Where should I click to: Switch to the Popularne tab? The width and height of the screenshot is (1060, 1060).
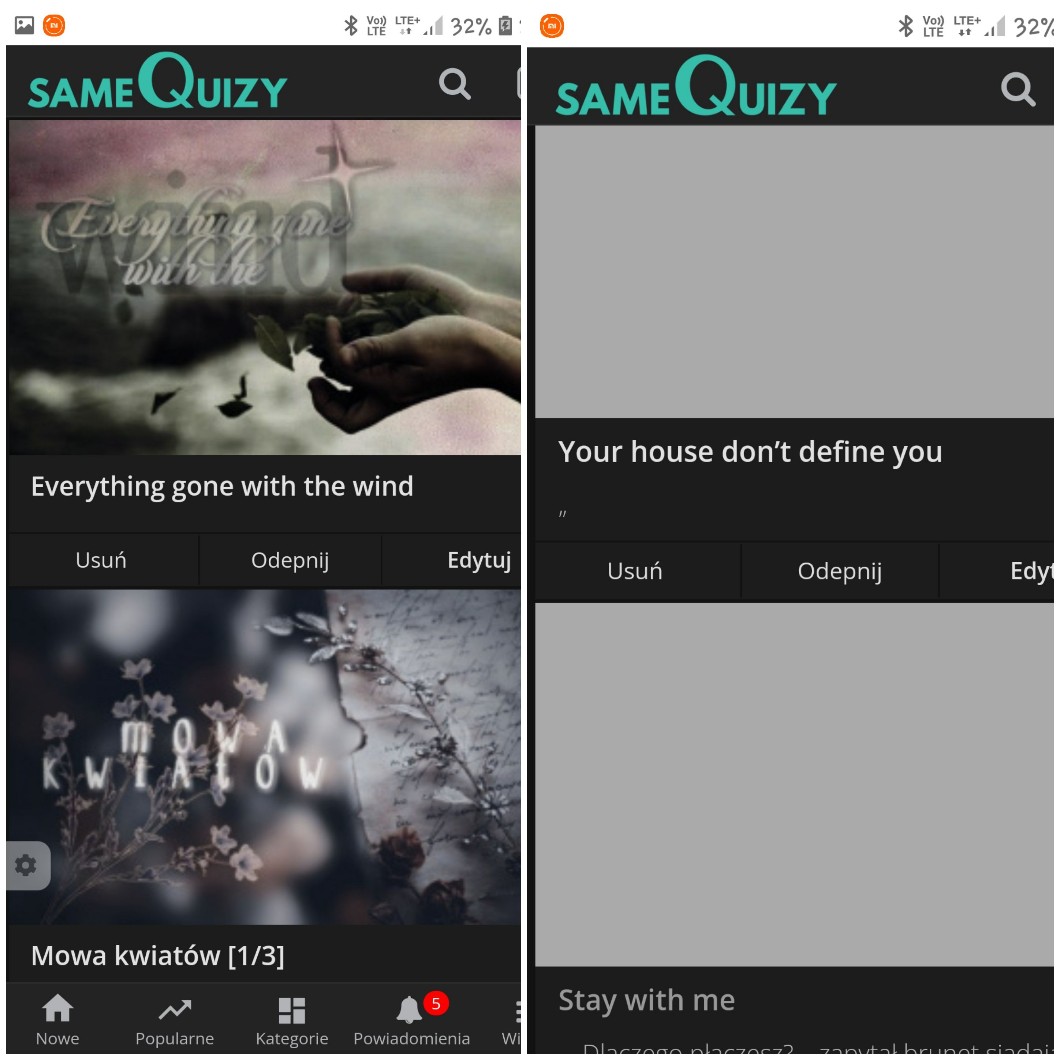pyautogui.click(x=174, y=1020)
